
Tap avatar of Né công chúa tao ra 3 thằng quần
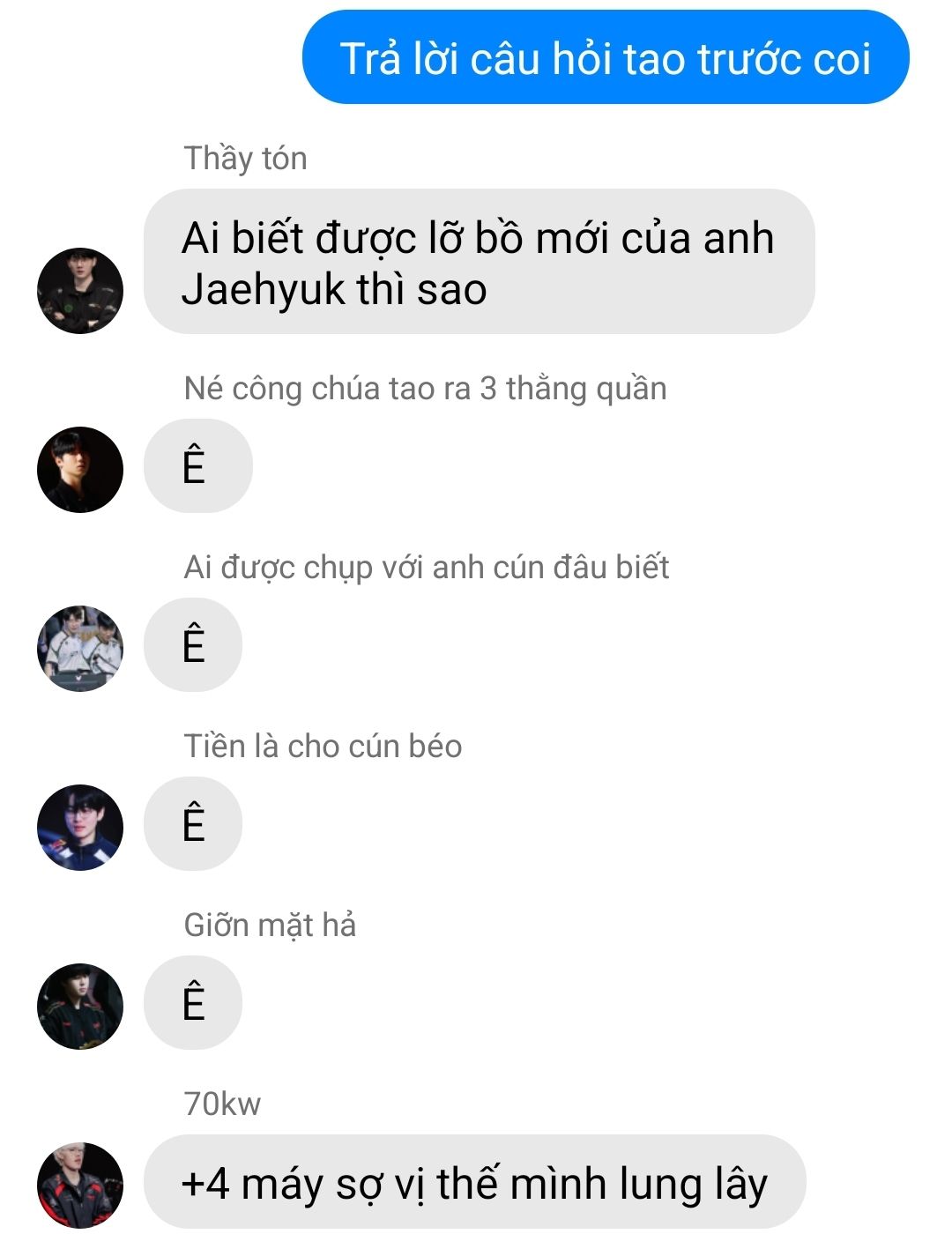tap(79, 470)
